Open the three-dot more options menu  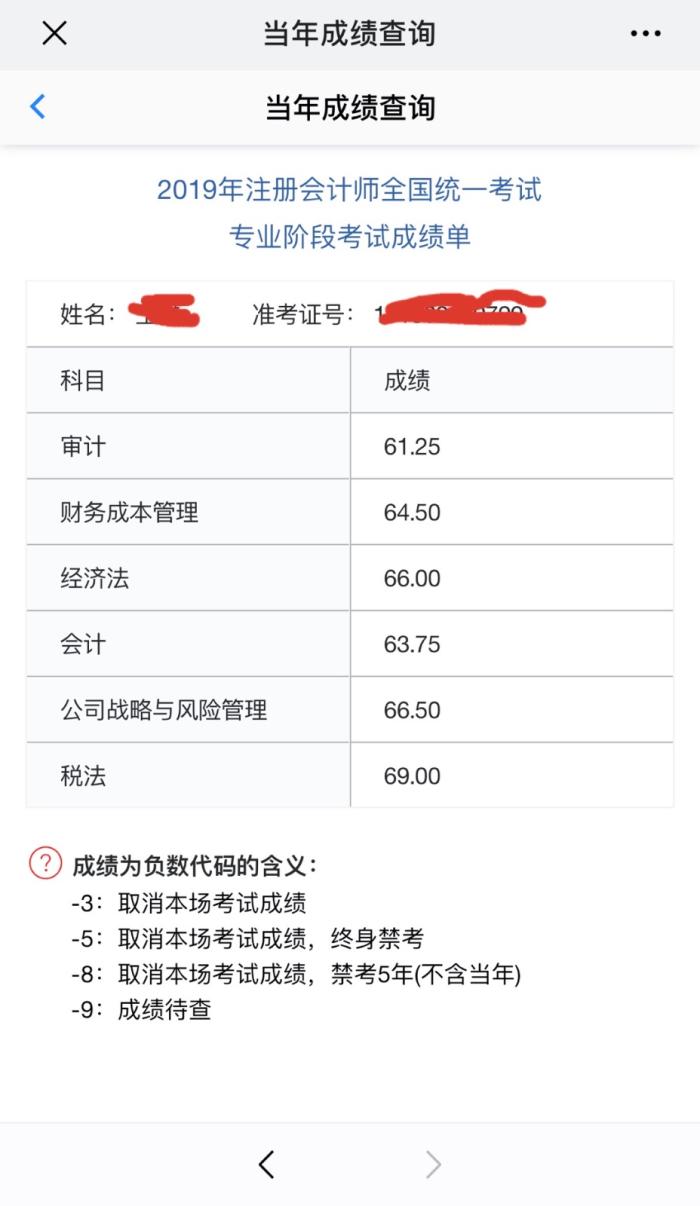(645, 34)
